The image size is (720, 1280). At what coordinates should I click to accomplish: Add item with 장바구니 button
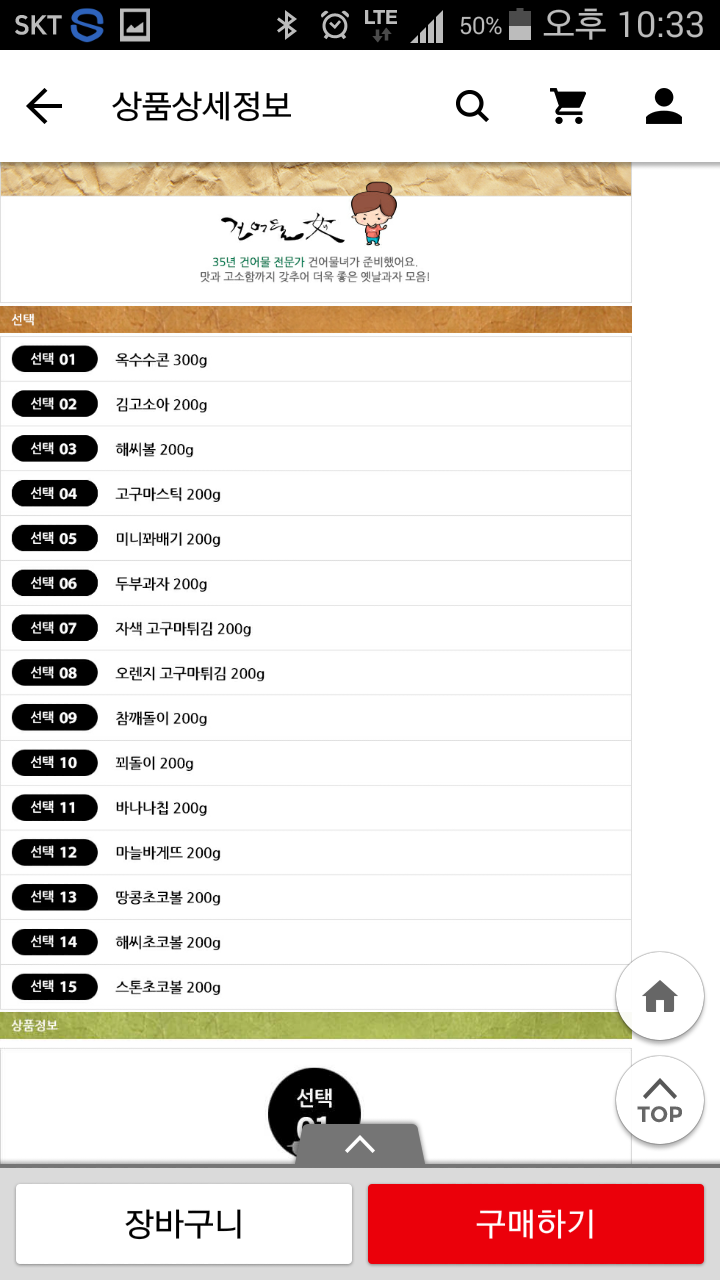184,1224
